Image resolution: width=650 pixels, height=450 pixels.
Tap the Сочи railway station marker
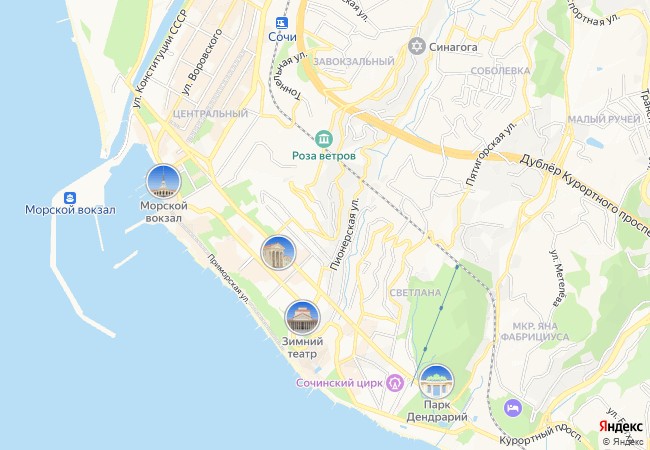[x=283, y=22]
